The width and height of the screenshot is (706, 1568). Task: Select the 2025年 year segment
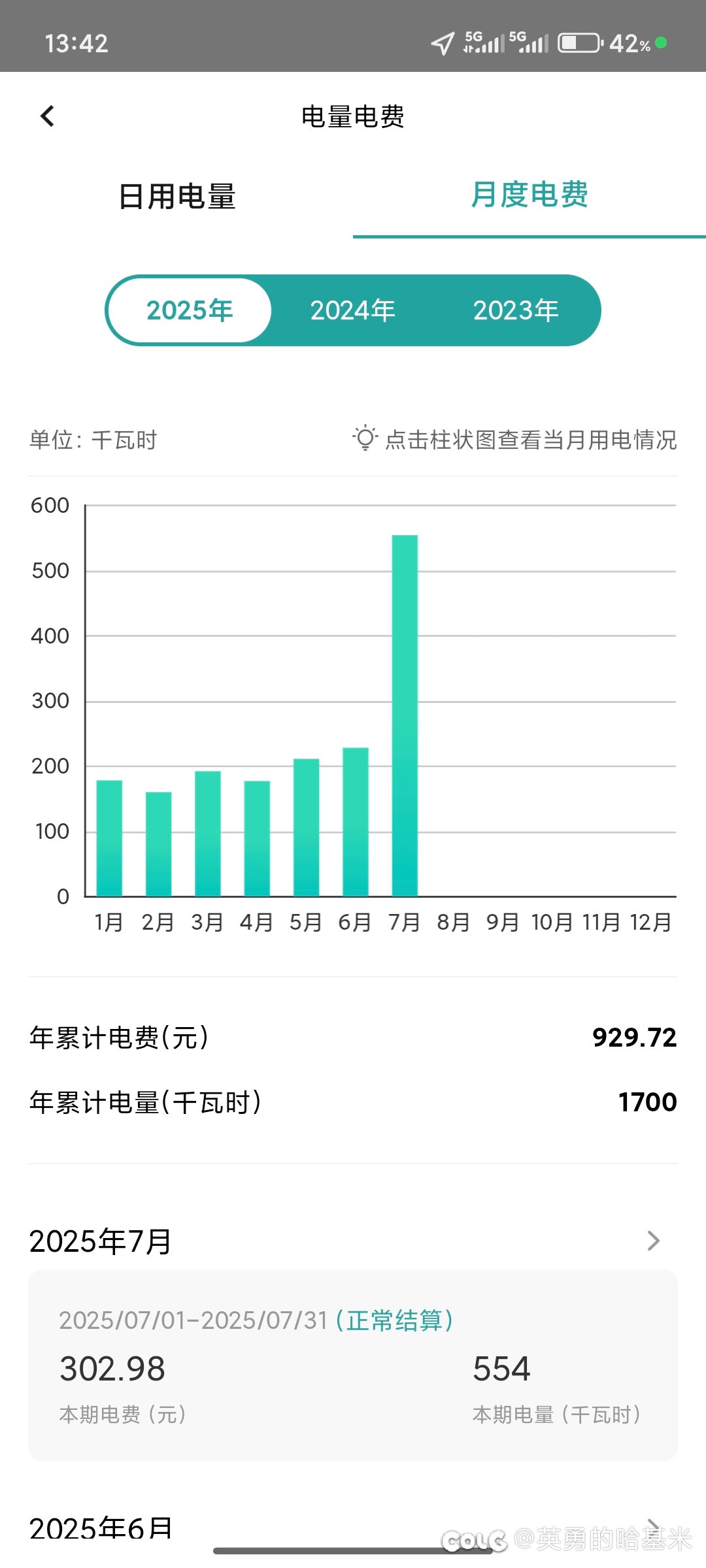point(190,310)
